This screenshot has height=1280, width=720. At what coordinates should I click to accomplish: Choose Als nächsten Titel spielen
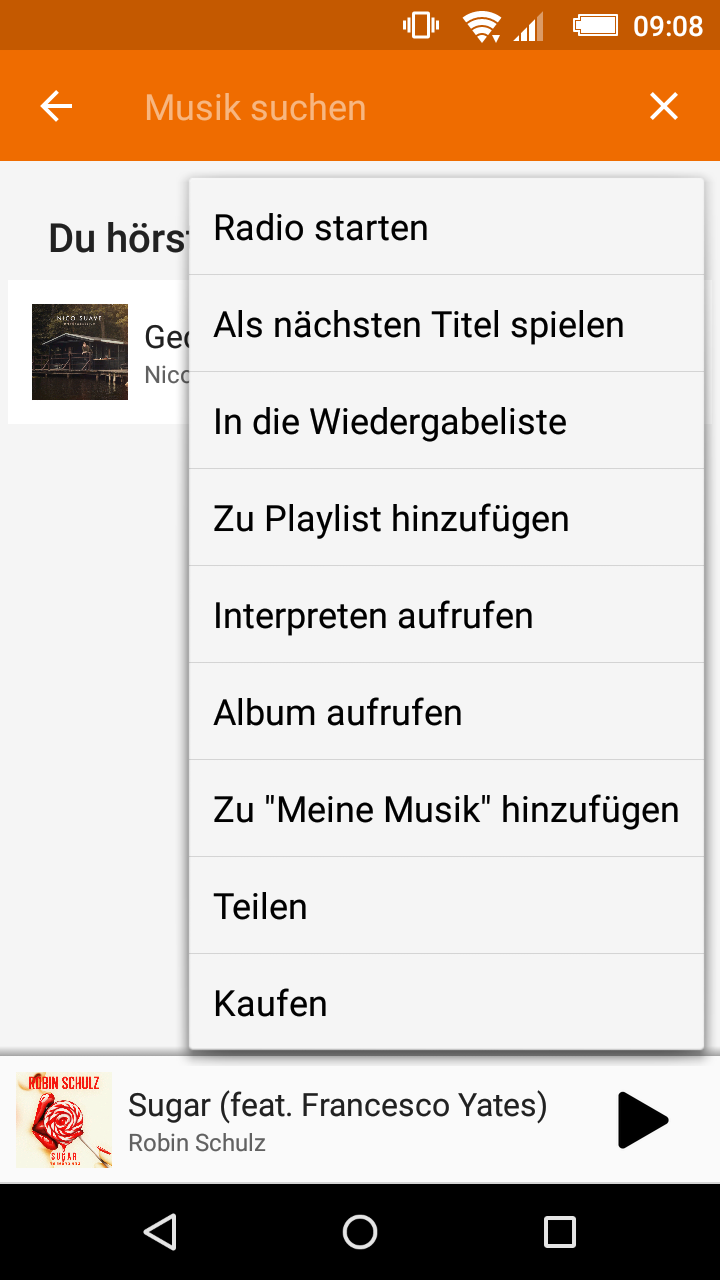point(446,324)
